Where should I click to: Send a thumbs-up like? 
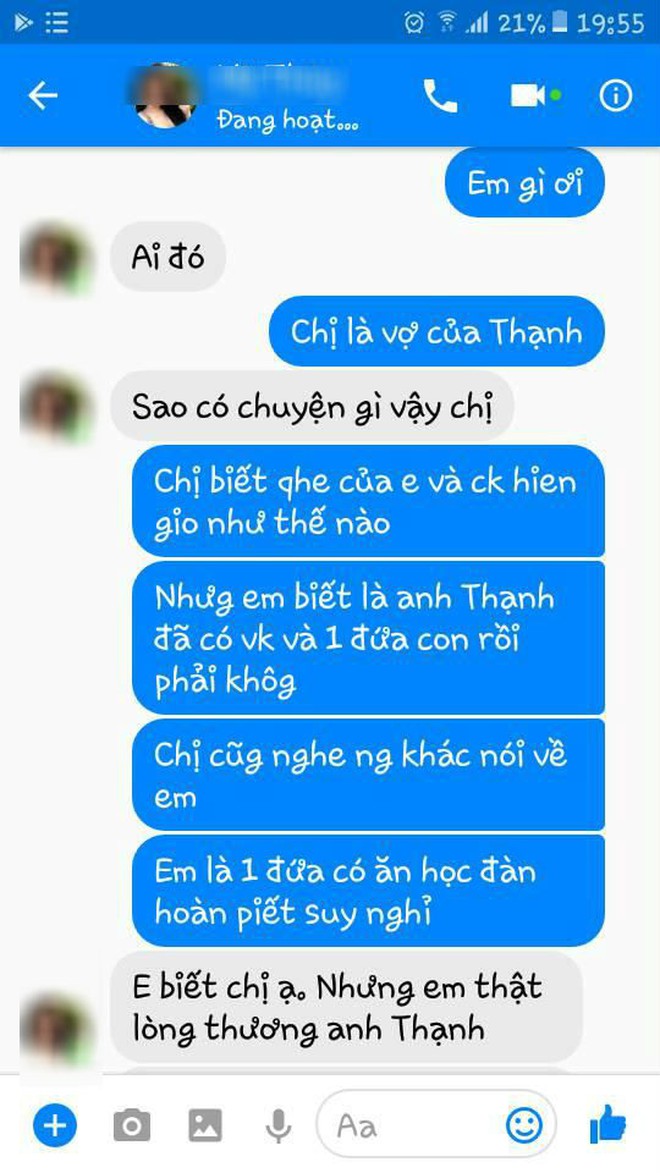[x=607, y=1126]
